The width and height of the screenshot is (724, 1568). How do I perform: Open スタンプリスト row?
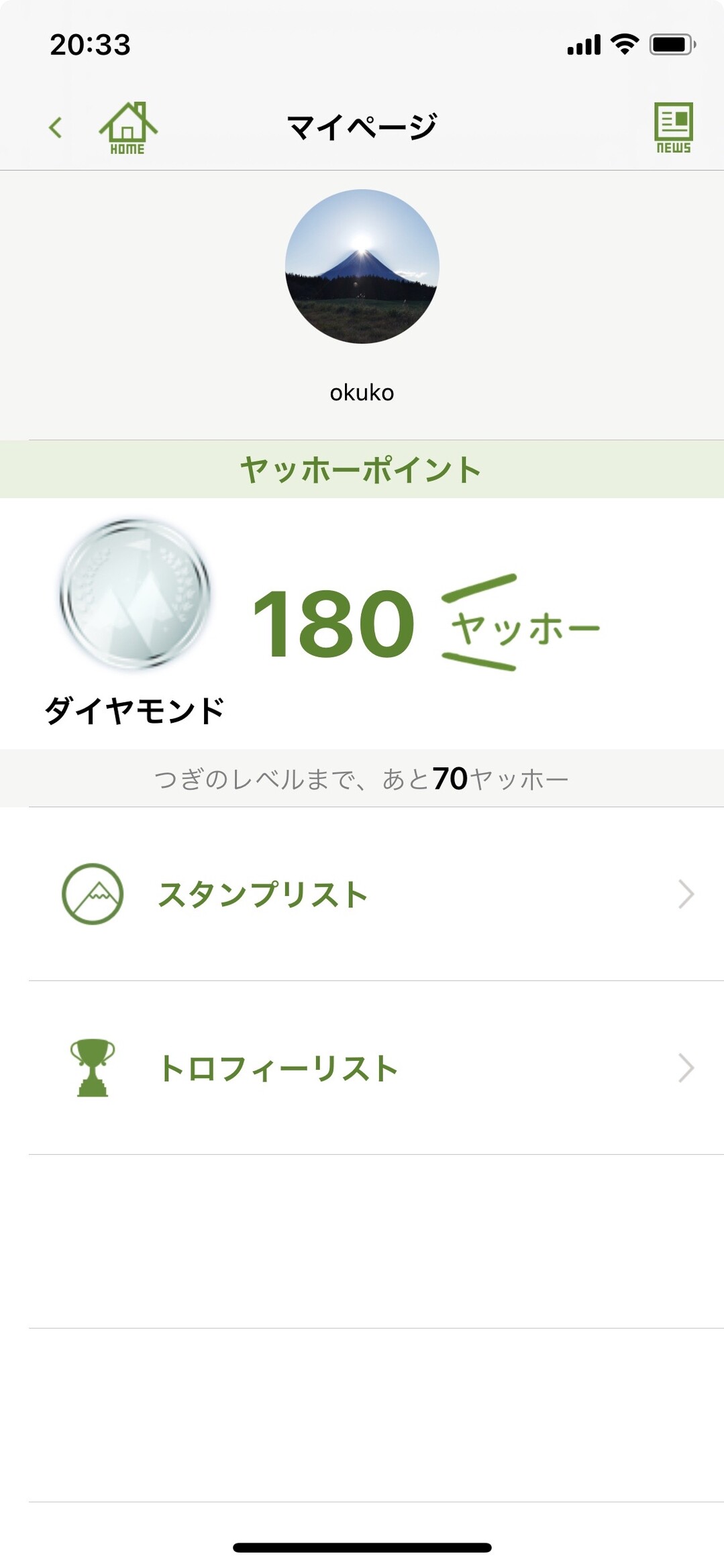[x=376, y=894]
